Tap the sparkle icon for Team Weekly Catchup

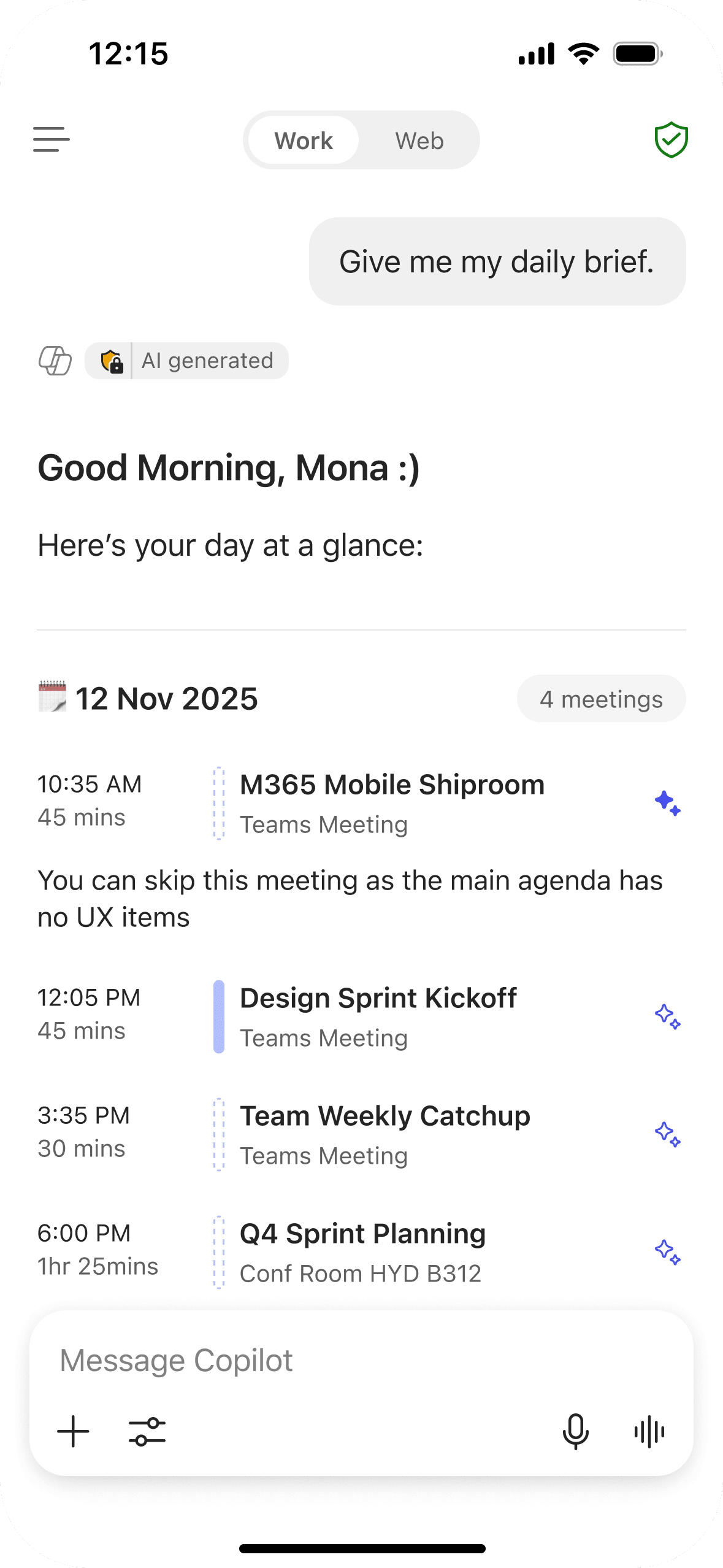667,1134
